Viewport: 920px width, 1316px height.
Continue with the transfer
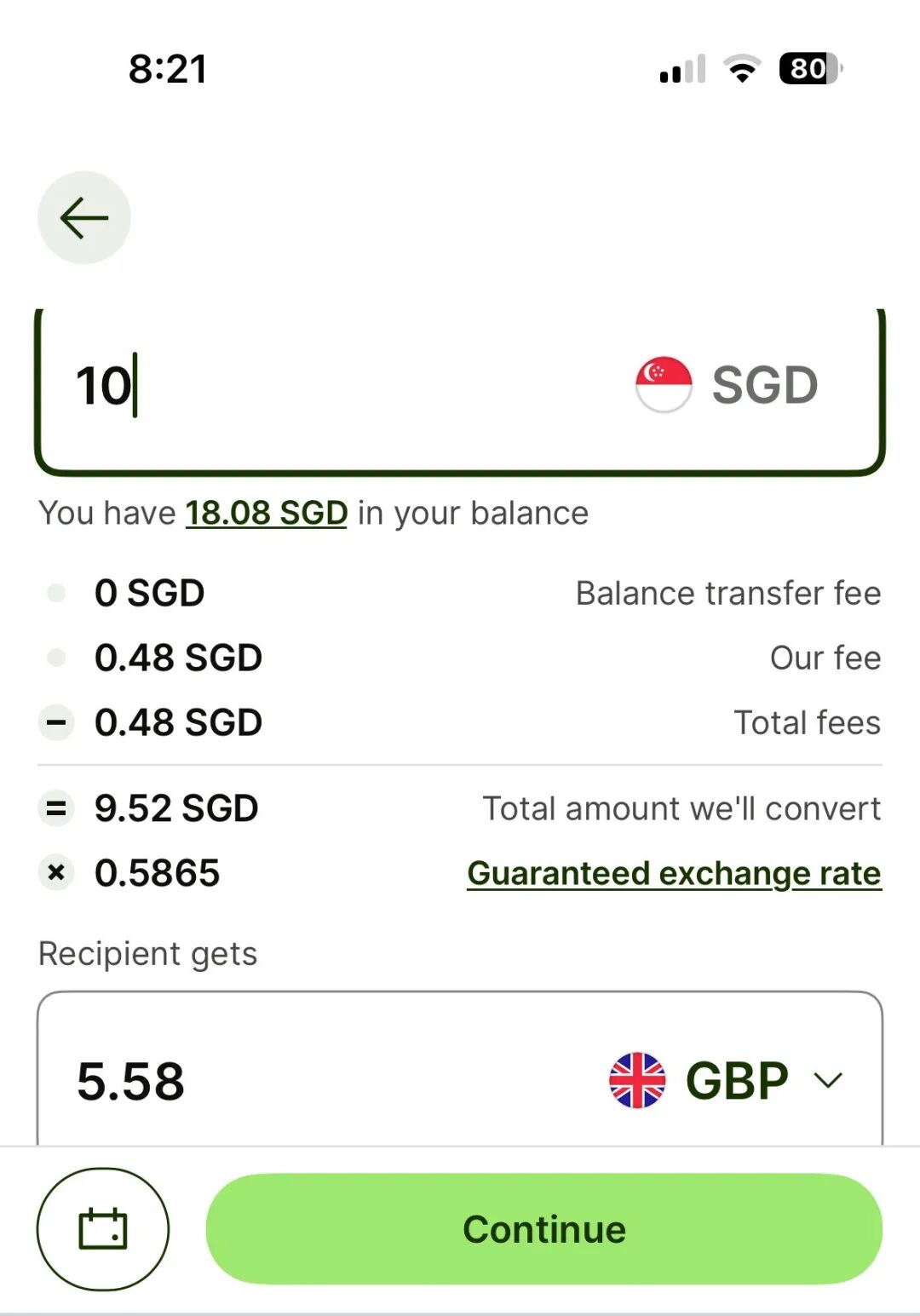point(543,1228)
